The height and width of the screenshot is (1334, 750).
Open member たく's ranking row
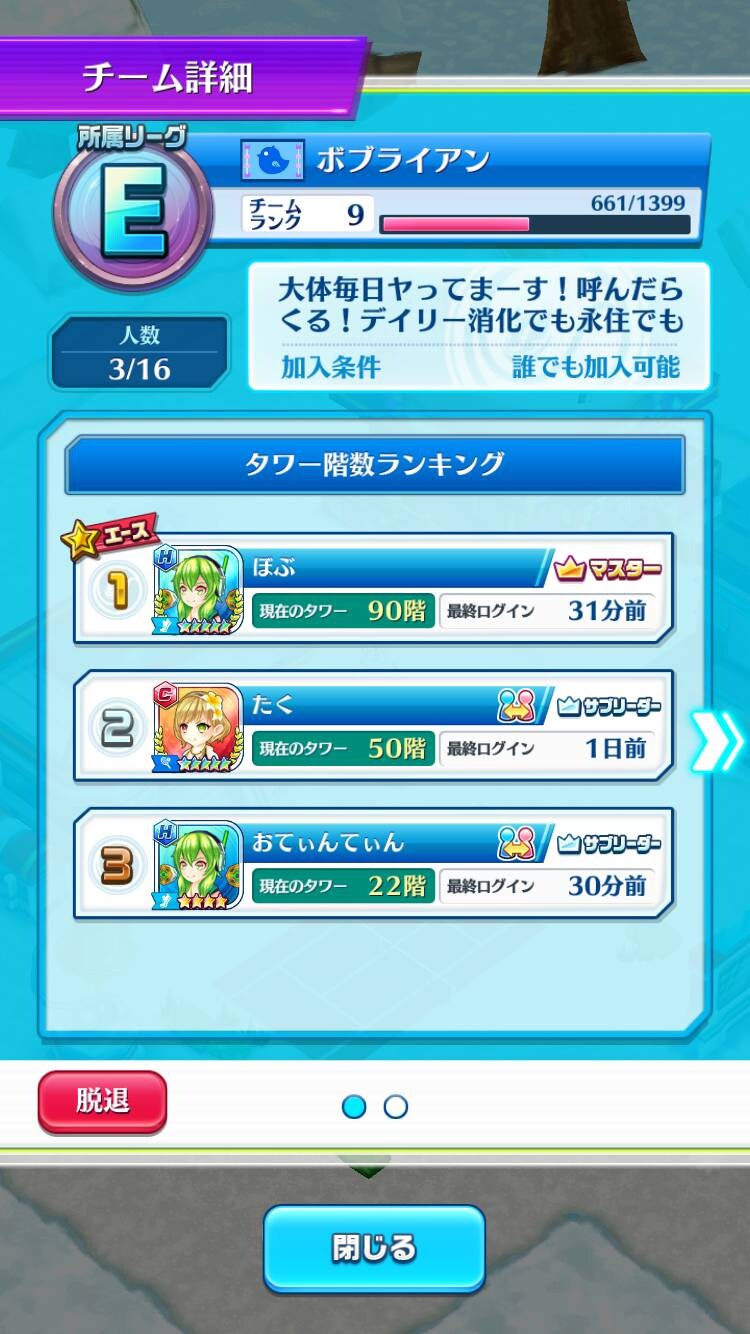(x=373, y=727)
